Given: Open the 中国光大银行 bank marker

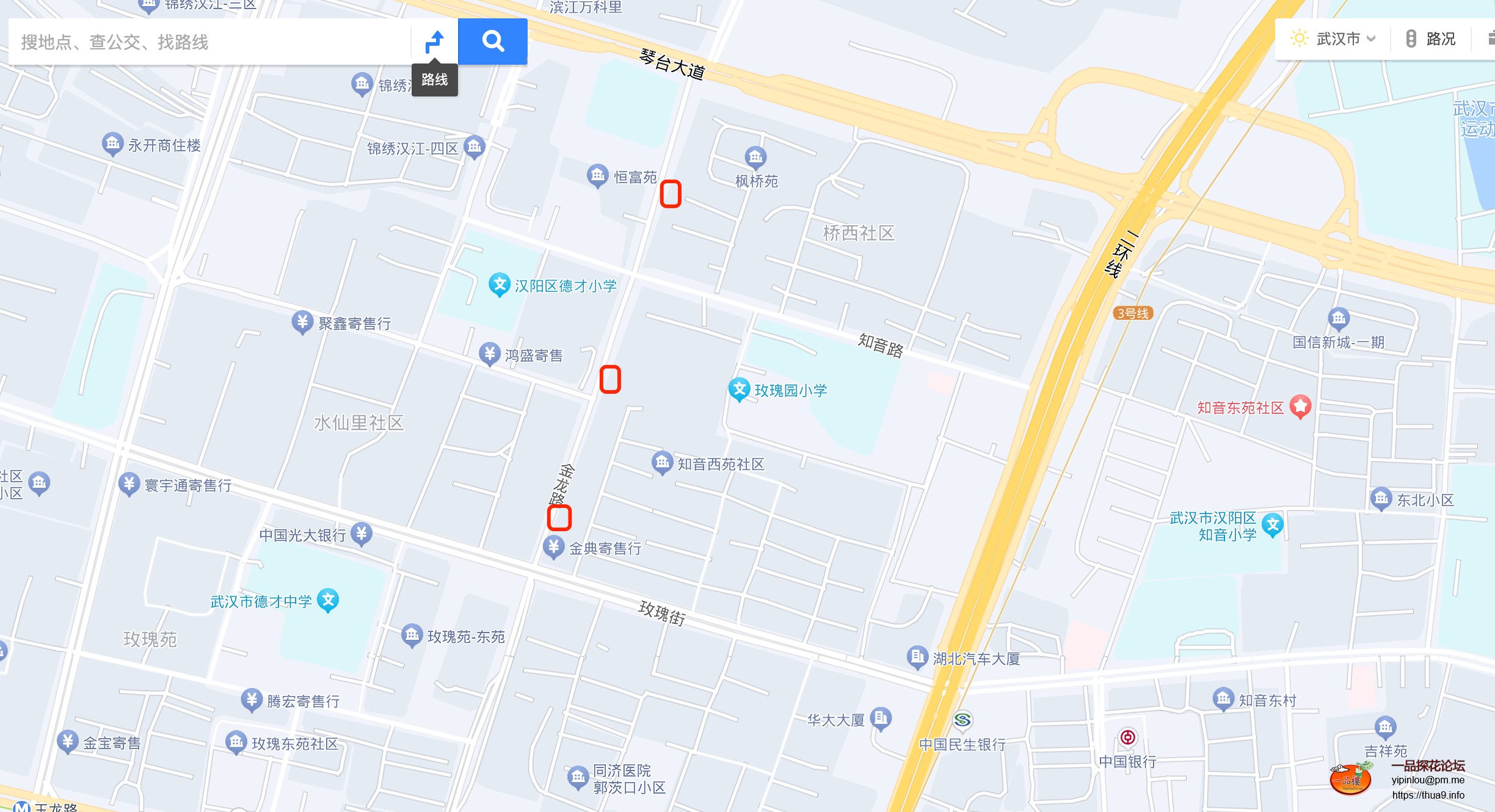Looking at the screenshot, I should [362, 534].
